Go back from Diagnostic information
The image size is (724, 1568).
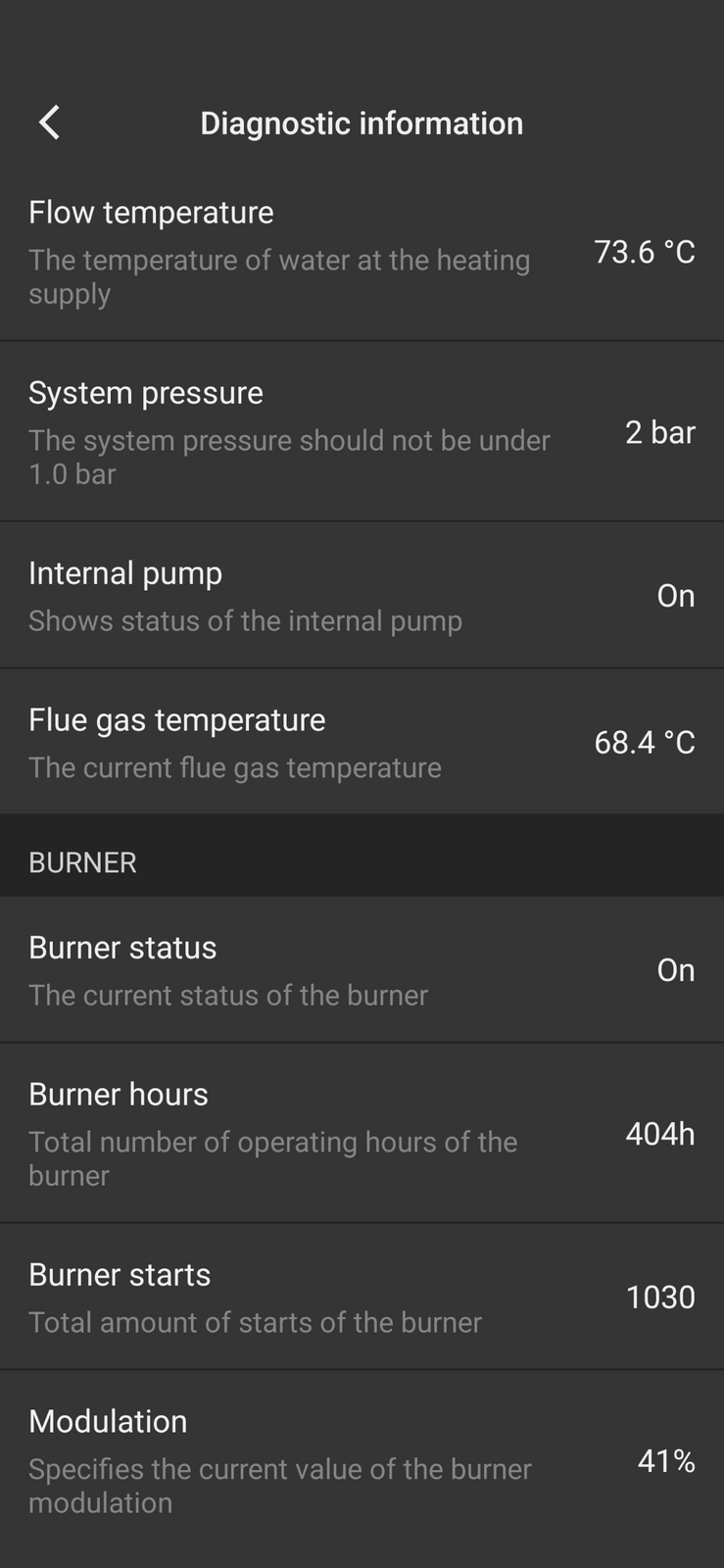[x=49, y=122]
